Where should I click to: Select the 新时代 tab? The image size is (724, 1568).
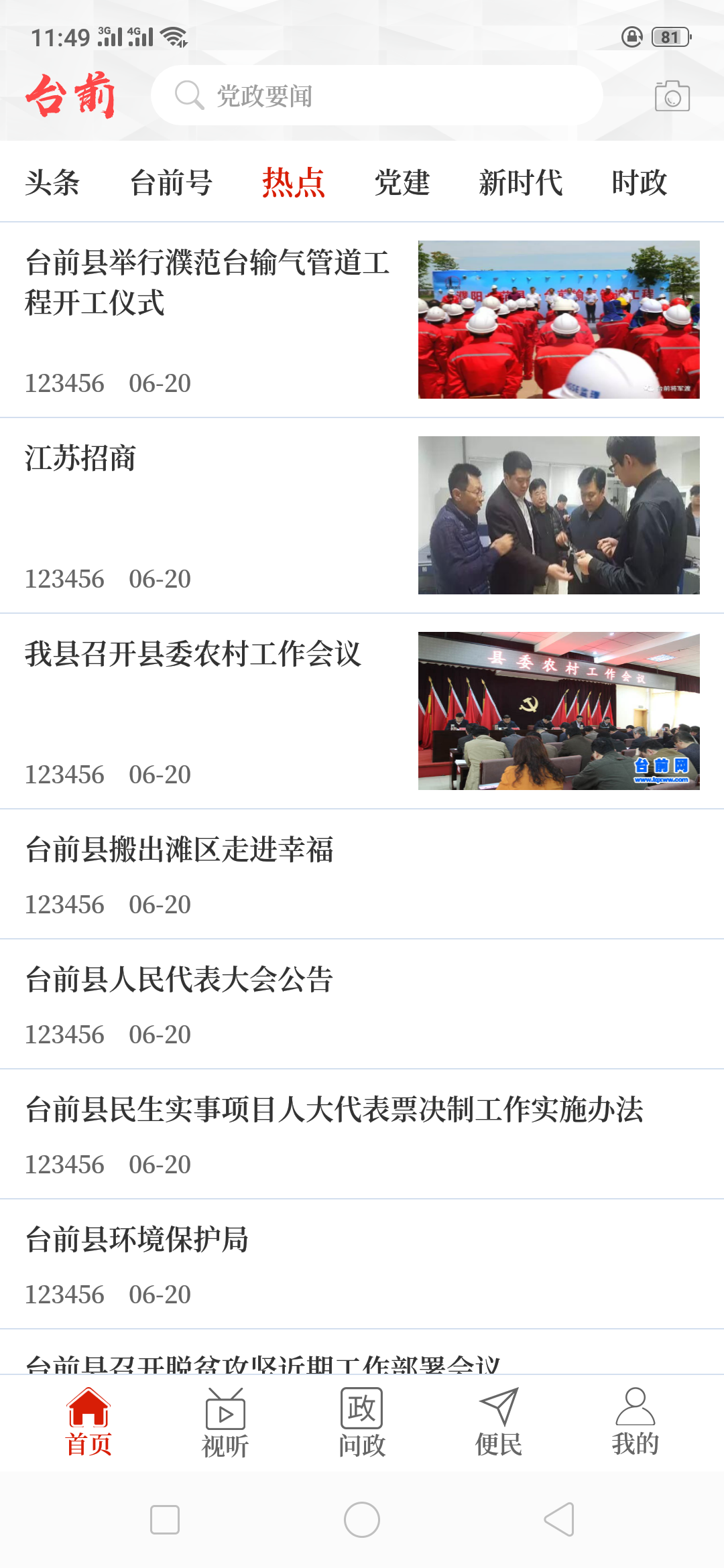coord(521,182)
